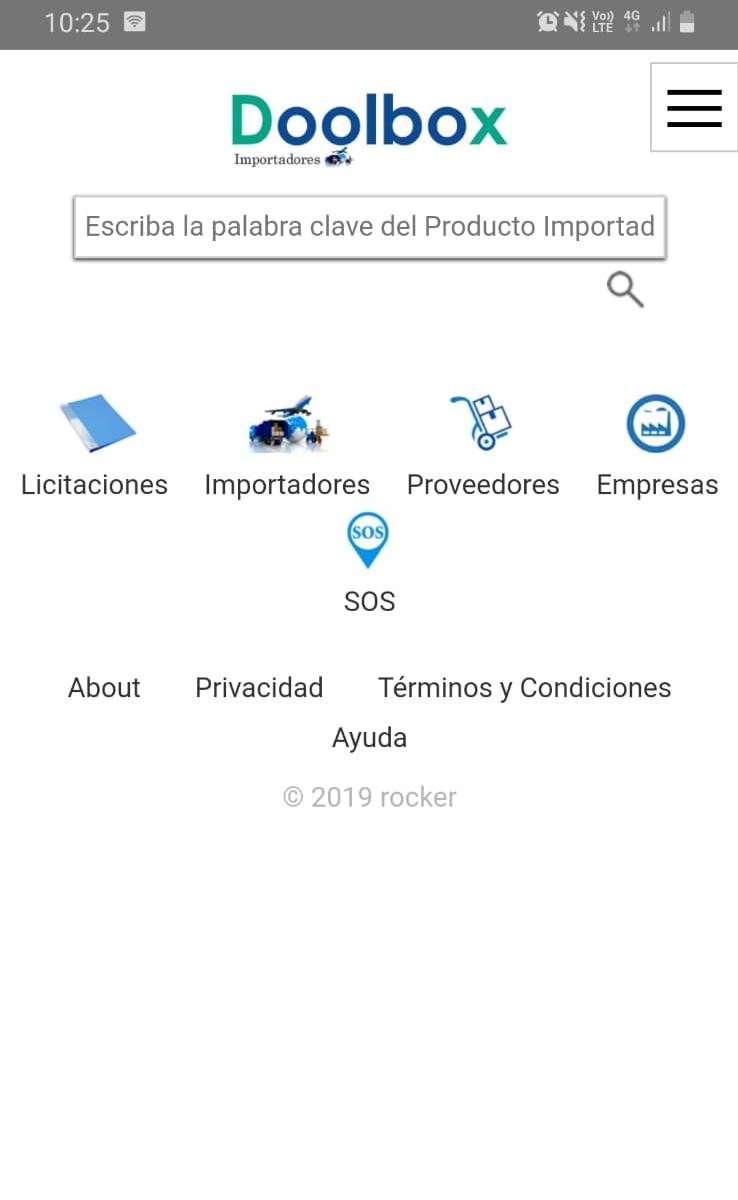Go to the Ayuda page
738x1200 pixels.
pos(369,738)
